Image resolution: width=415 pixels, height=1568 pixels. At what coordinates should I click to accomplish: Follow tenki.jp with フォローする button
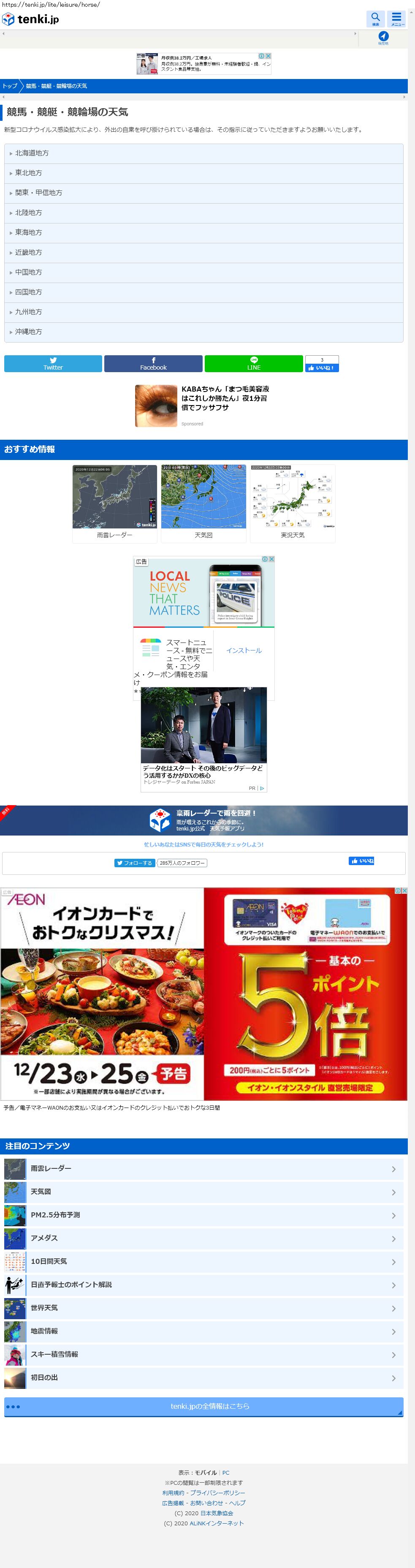pos(135,863)
